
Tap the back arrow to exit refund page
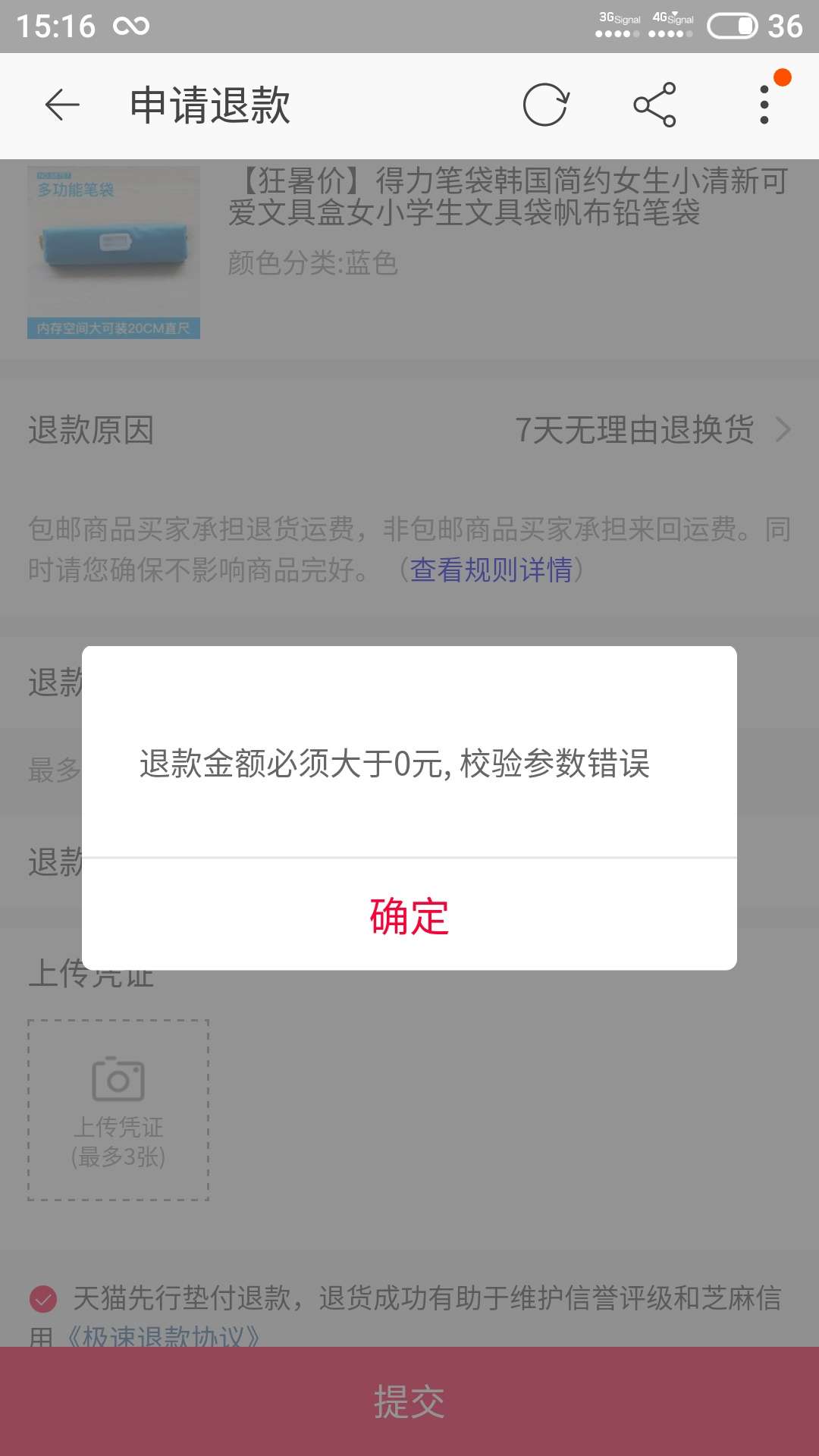[61, 106]
